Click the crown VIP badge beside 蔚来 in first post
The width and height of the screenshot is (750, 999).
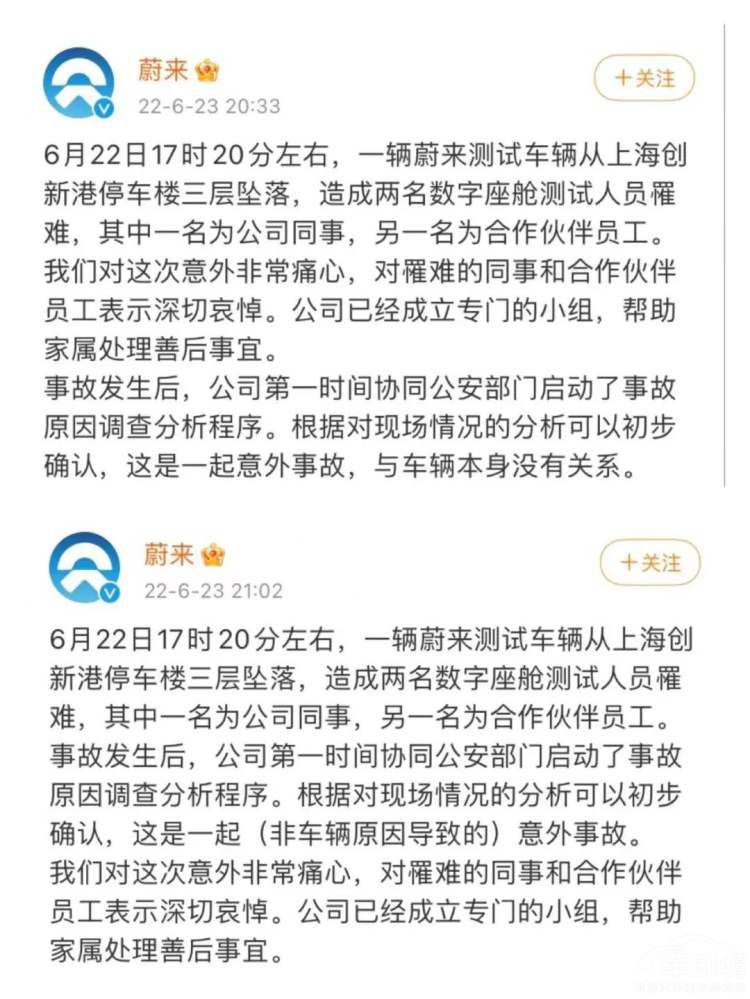(x=205, y=69)
